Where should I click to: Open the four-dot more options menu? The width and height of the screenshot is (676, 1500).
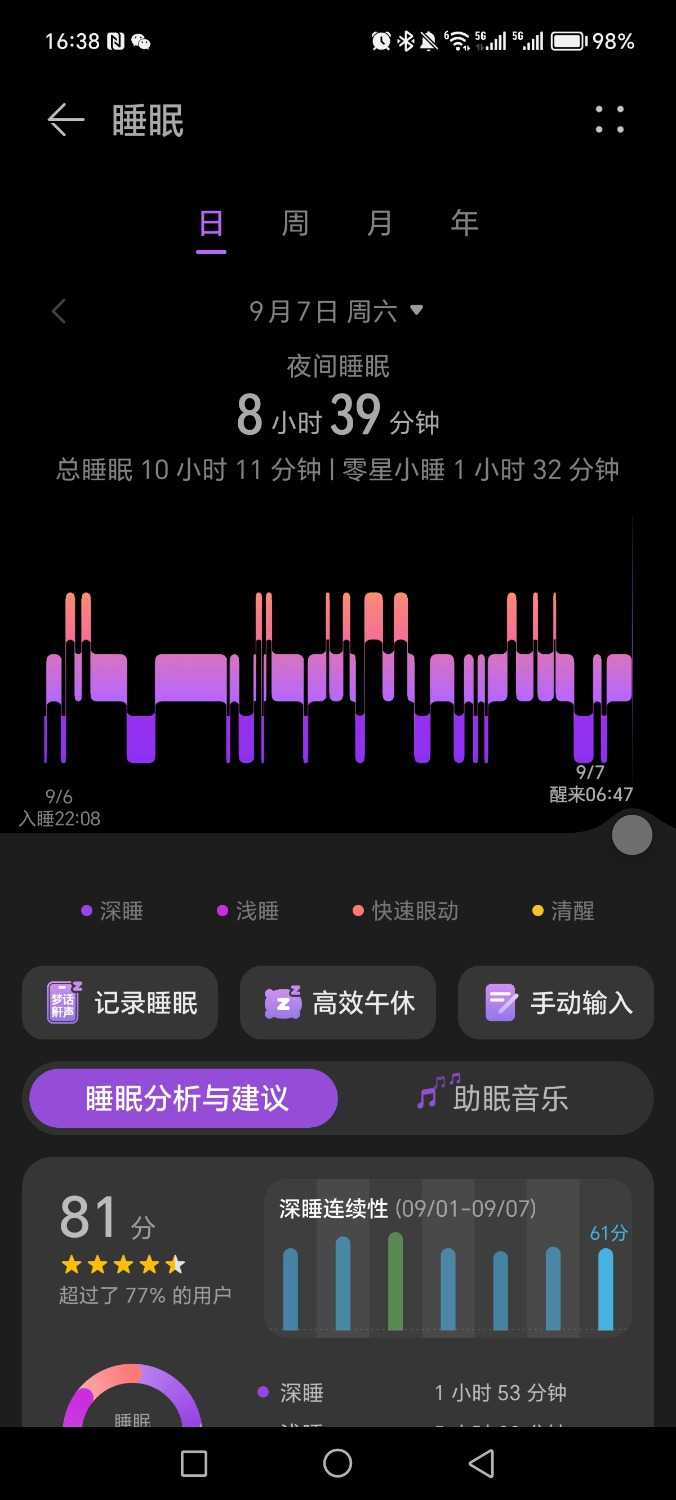609,121
